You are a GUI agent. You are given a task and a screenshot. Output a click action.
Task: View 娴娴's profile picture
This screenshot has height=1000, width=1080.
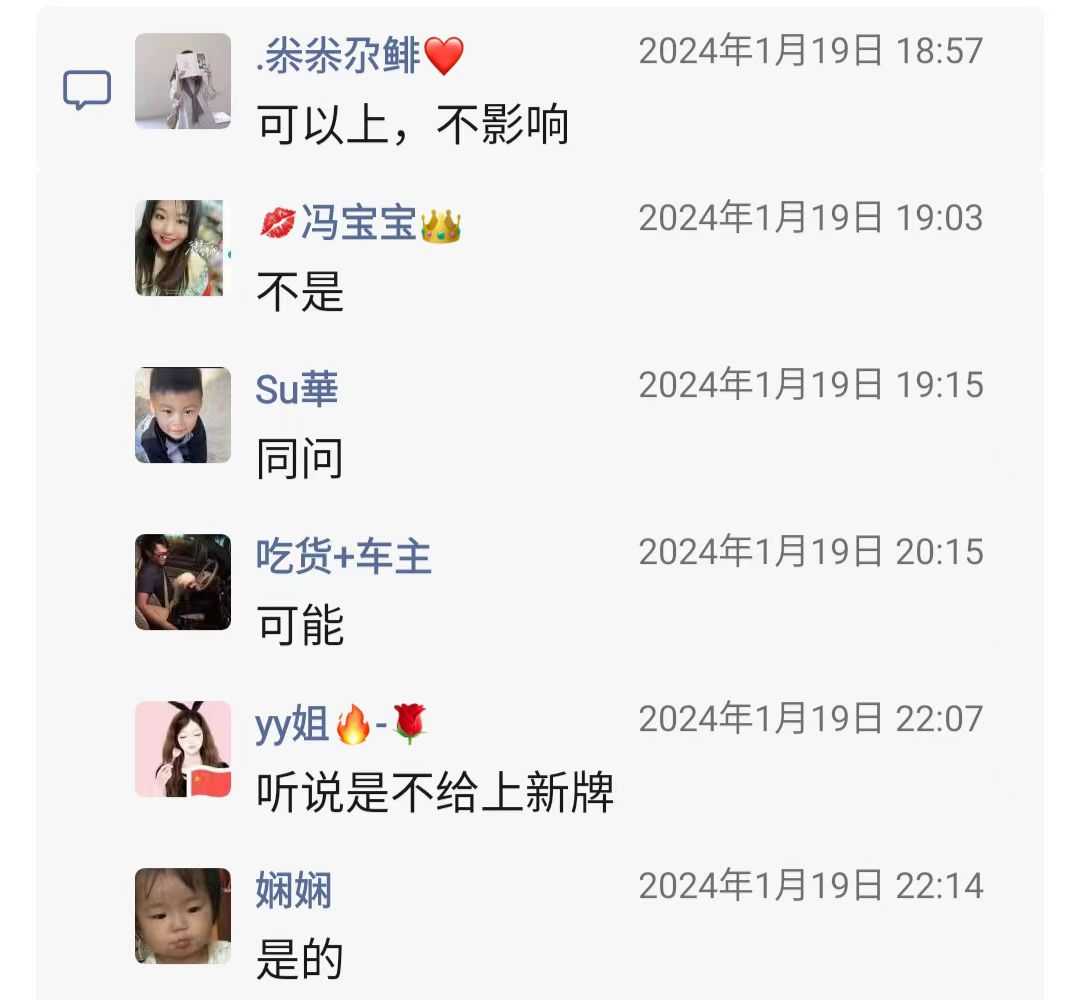point(183,916)
